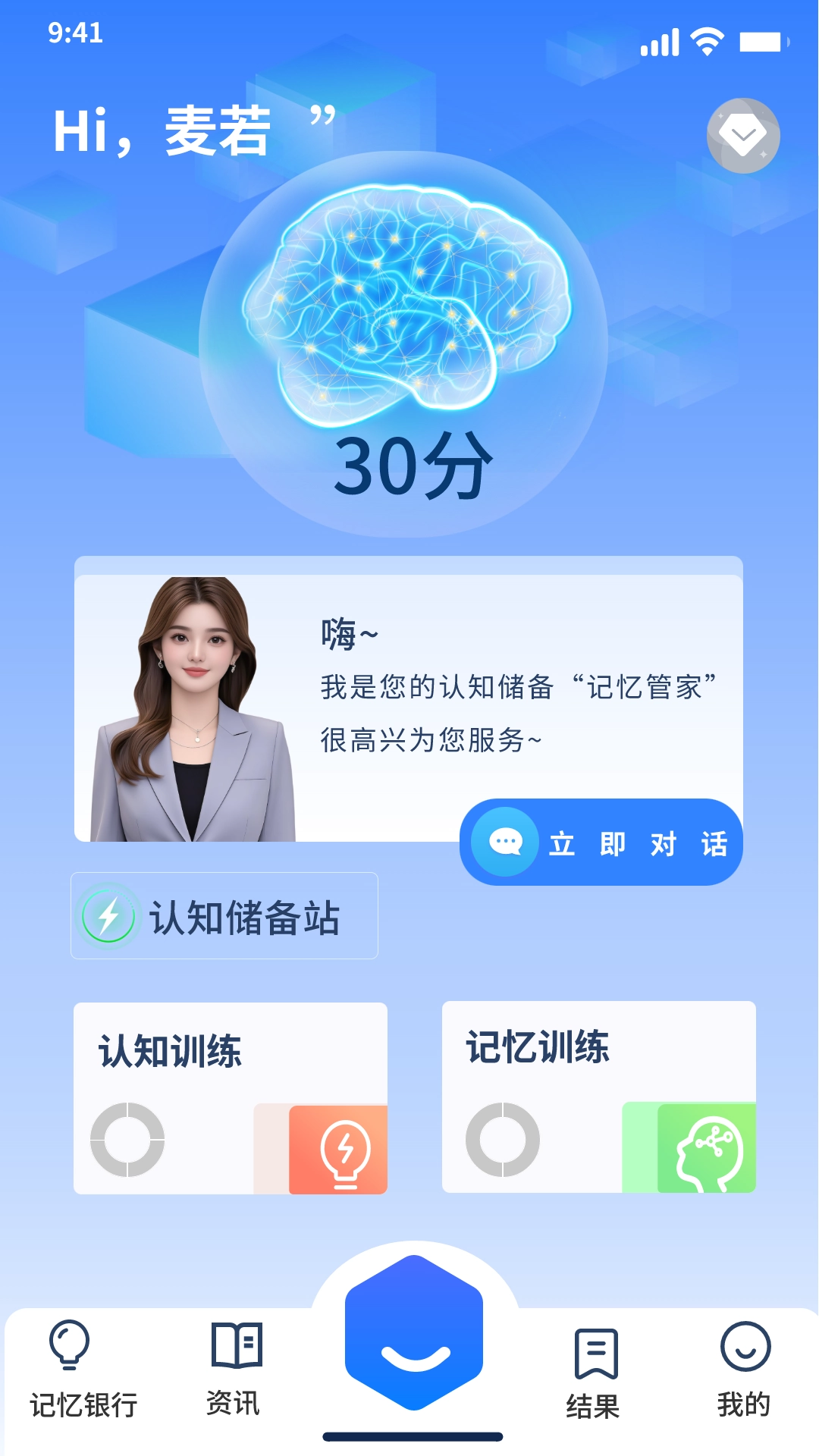Open the badge medal icon in top right corner
This screenshot has height=1456, width=819.
(x=743, y=135)
